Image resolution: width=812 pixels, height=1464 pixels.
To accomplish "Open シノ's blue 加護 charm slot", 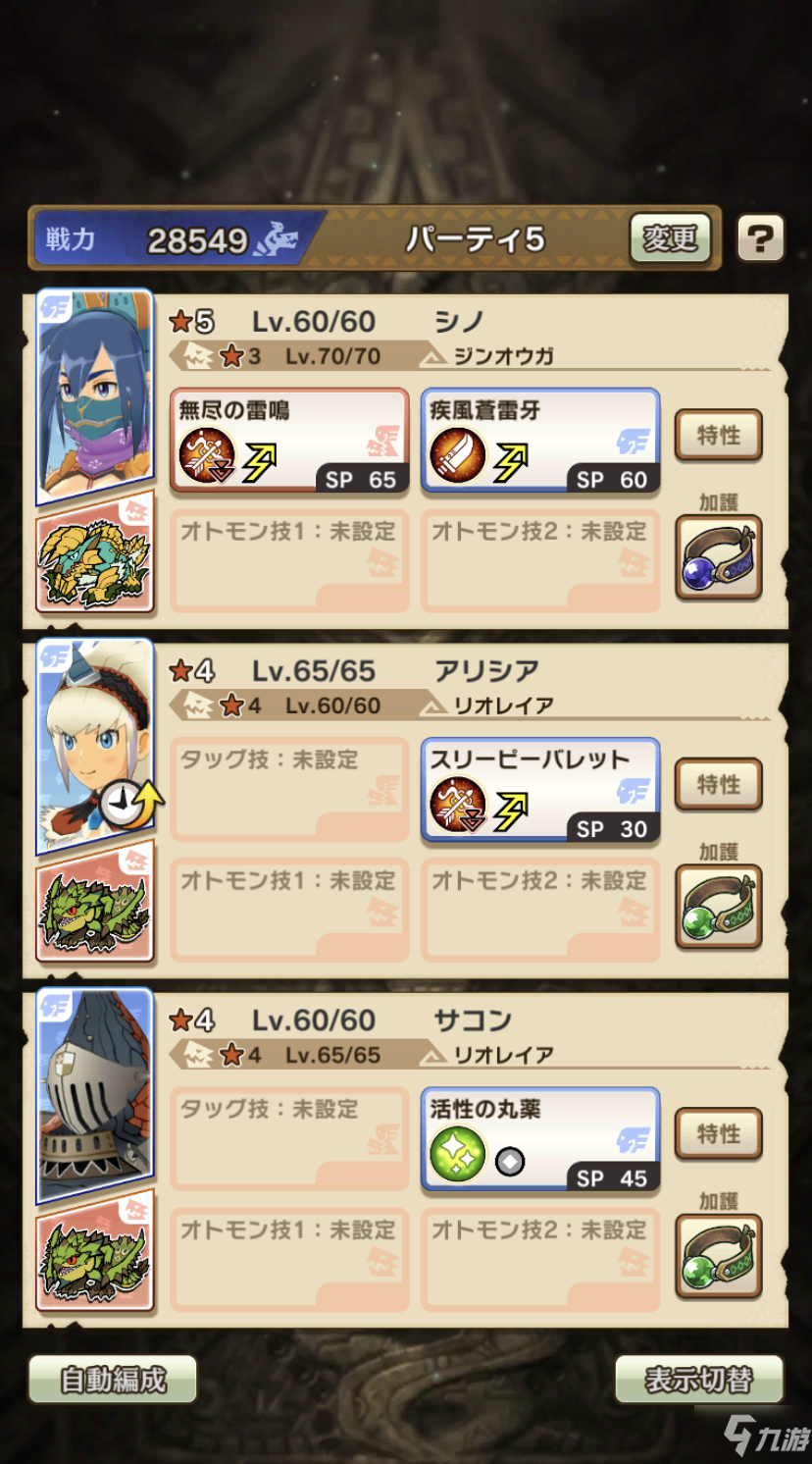I will [x=718, y=556].
